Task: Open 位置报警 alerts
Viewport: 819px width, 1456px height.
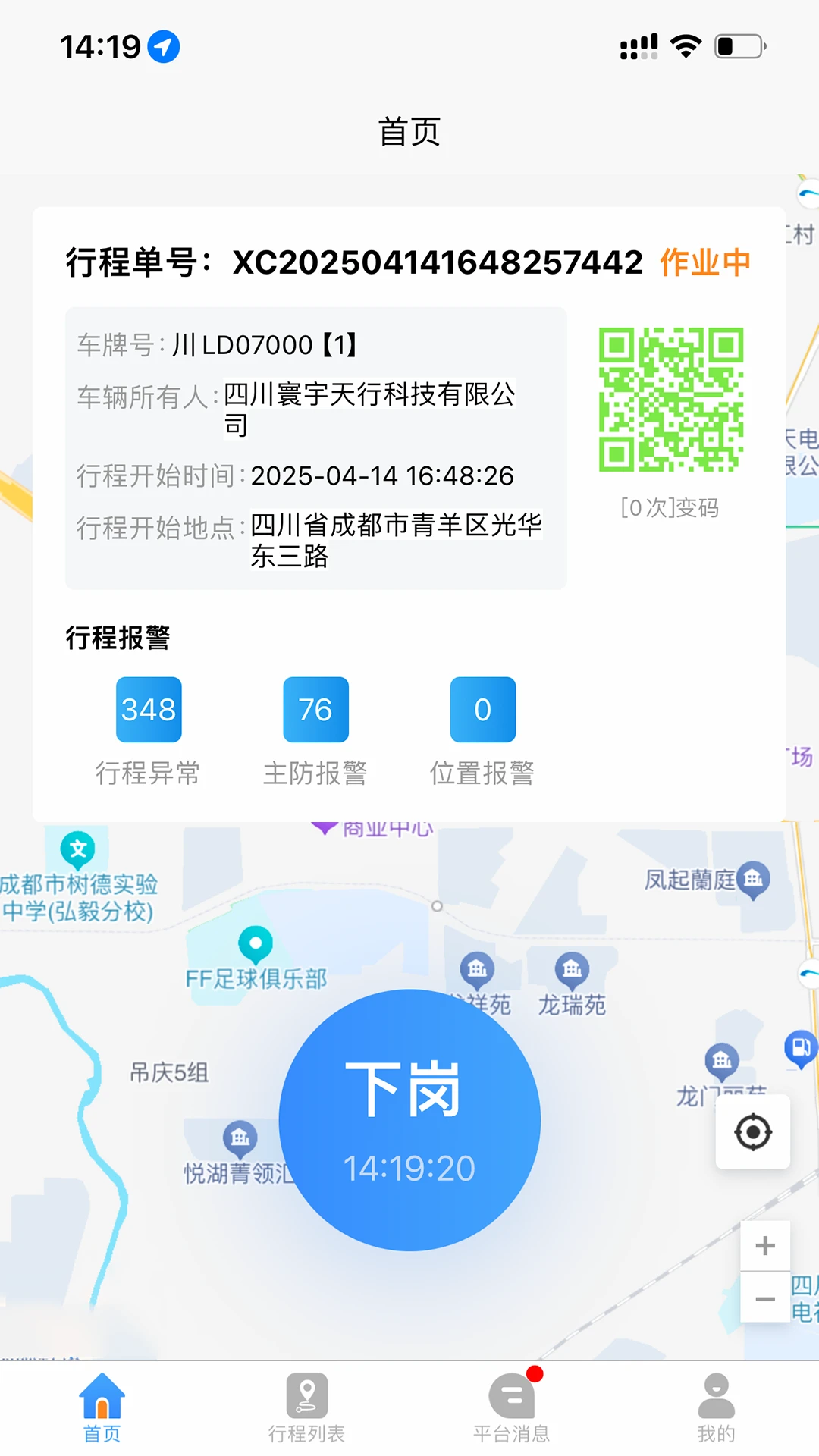Action: click(x=482, y=710)
